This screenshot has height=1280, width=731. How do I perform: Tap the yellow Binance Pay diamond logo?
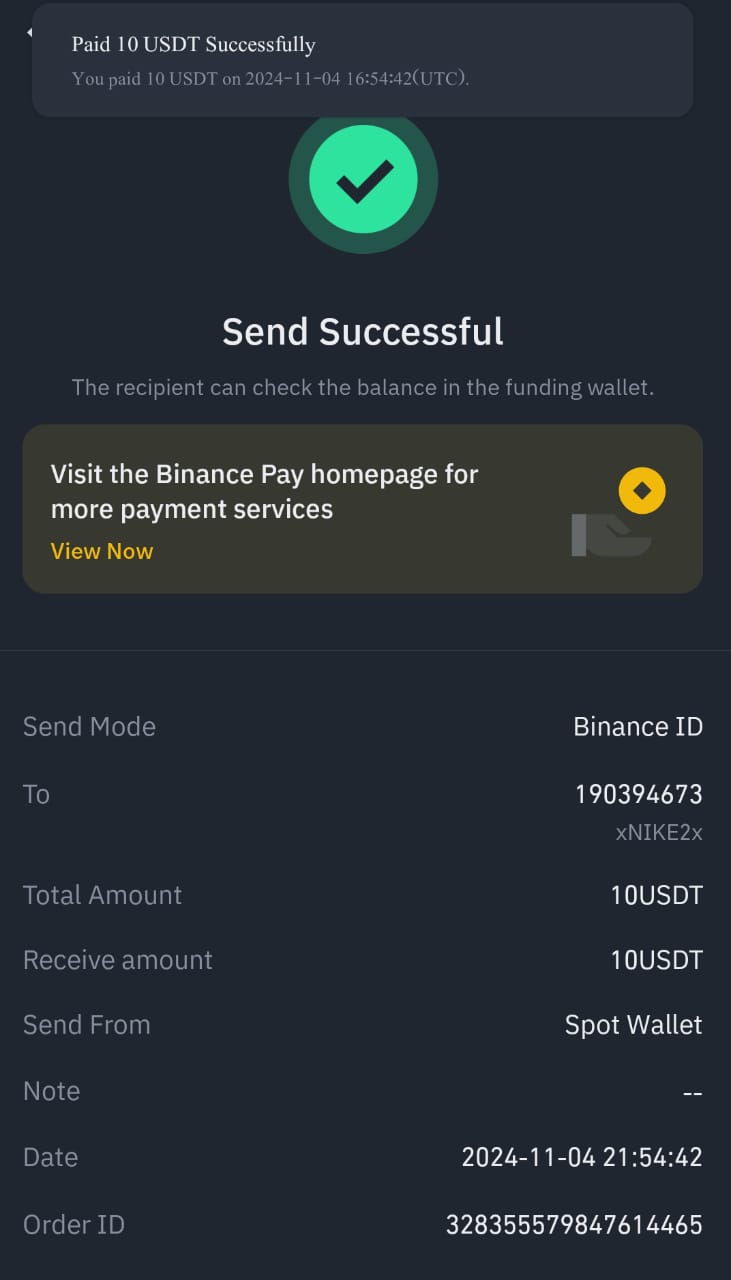641,490
